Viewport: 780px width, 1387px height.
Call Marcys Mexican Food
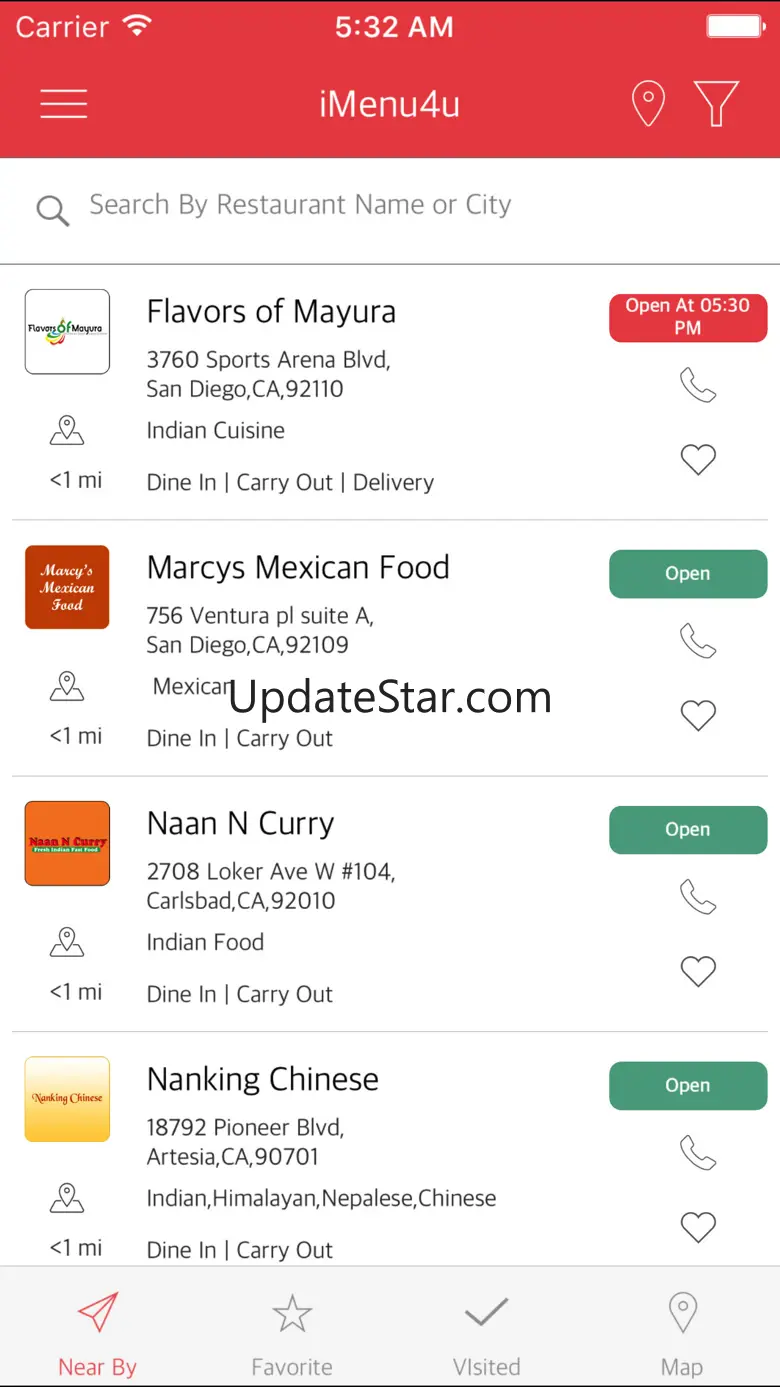[698, 641]
